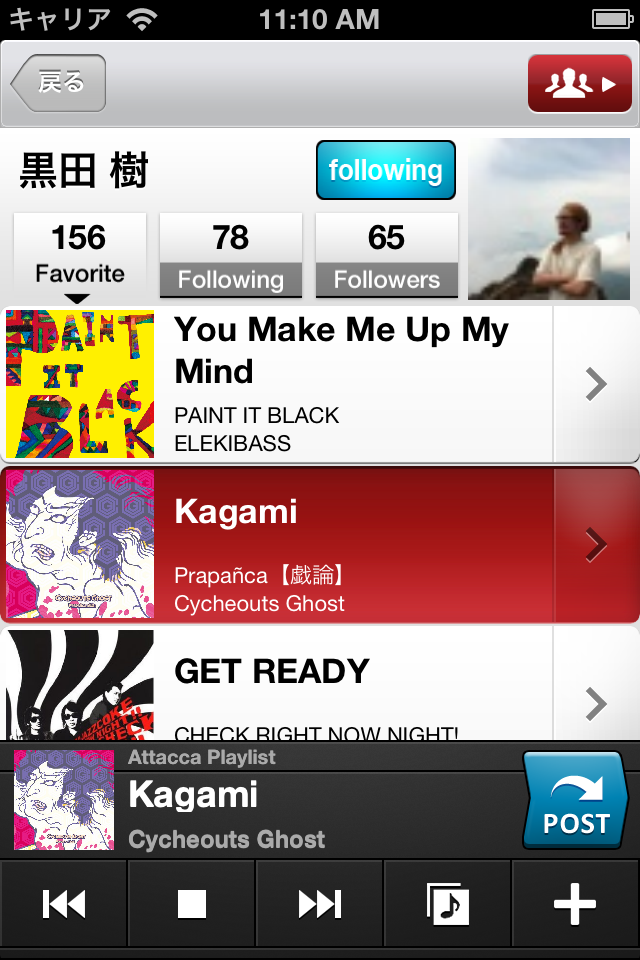Viewport: 640px width, 960px height.
Task: Open the Kagami track row
Action: pyautogui.click(x=320, y=545)
